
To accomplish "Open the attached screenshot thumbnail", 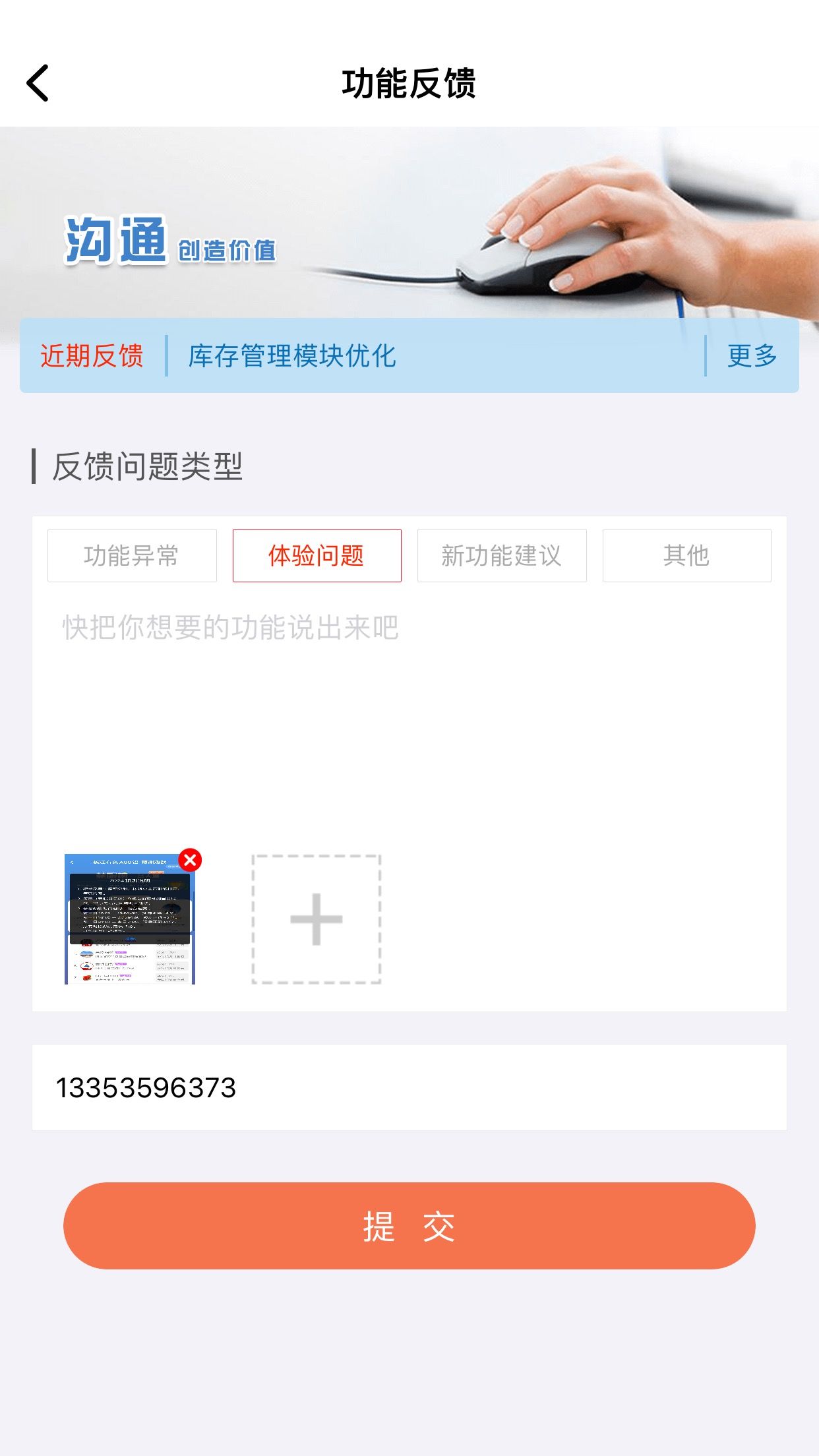I will pos(130,919).
